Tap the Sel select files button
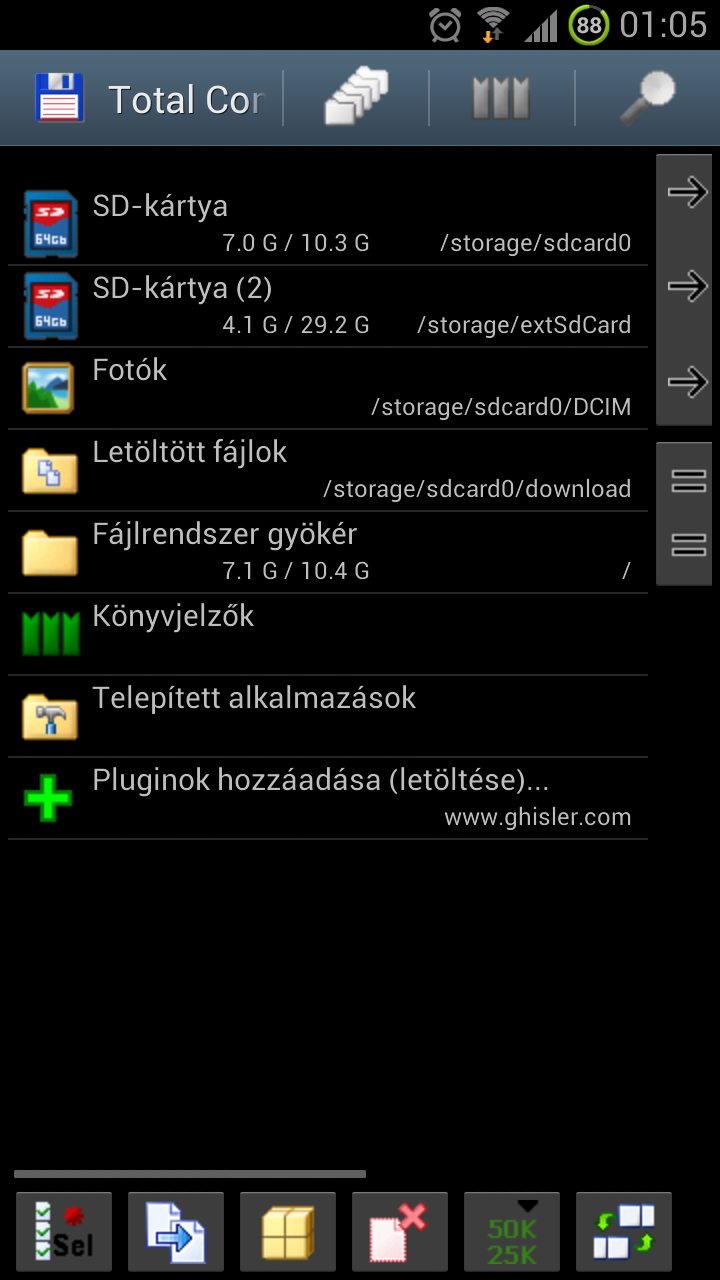The width and height of the screenshot is (720, 1280). pyautogui.click(x=64, y=1232)
